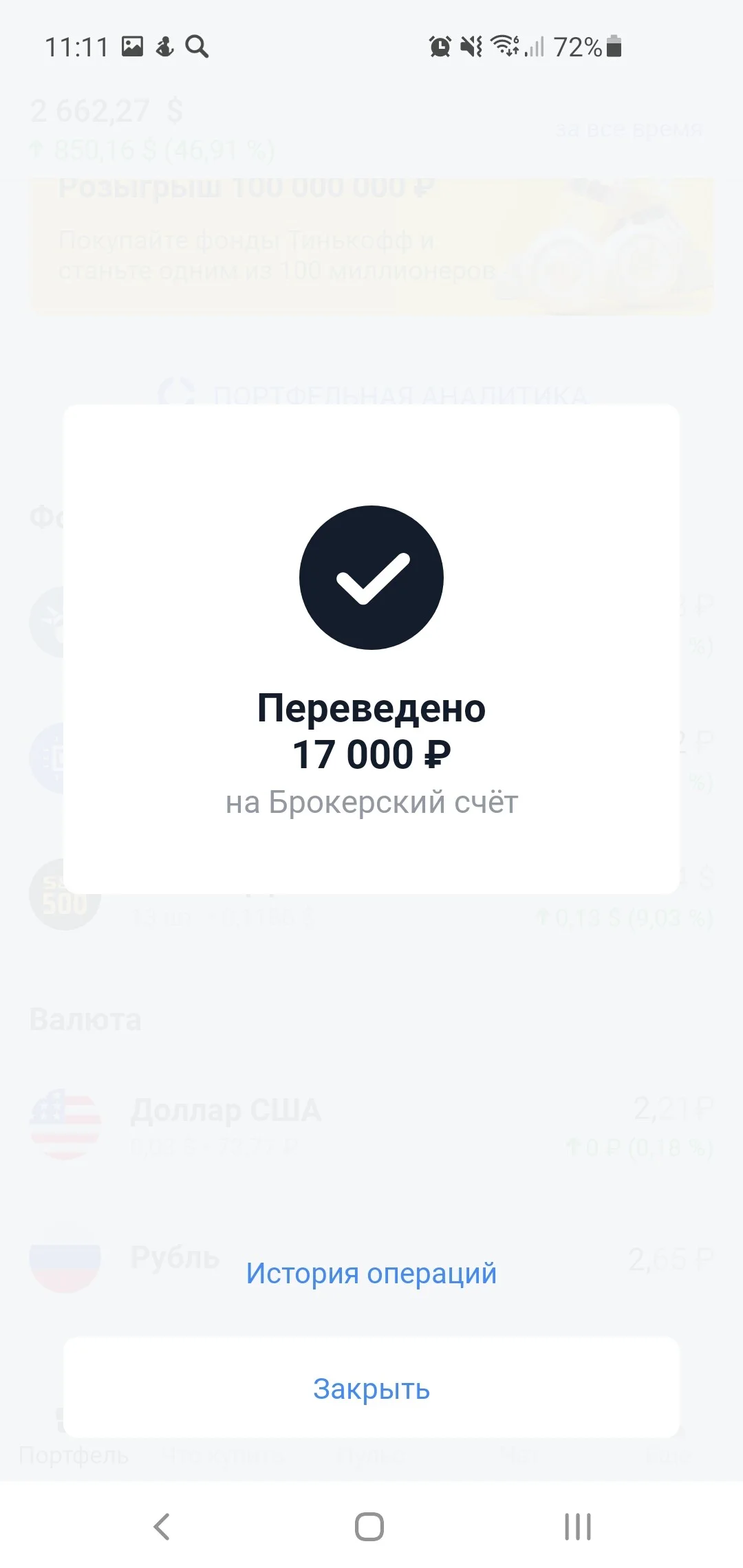Go back with the system back button

tap(162, 1526)
